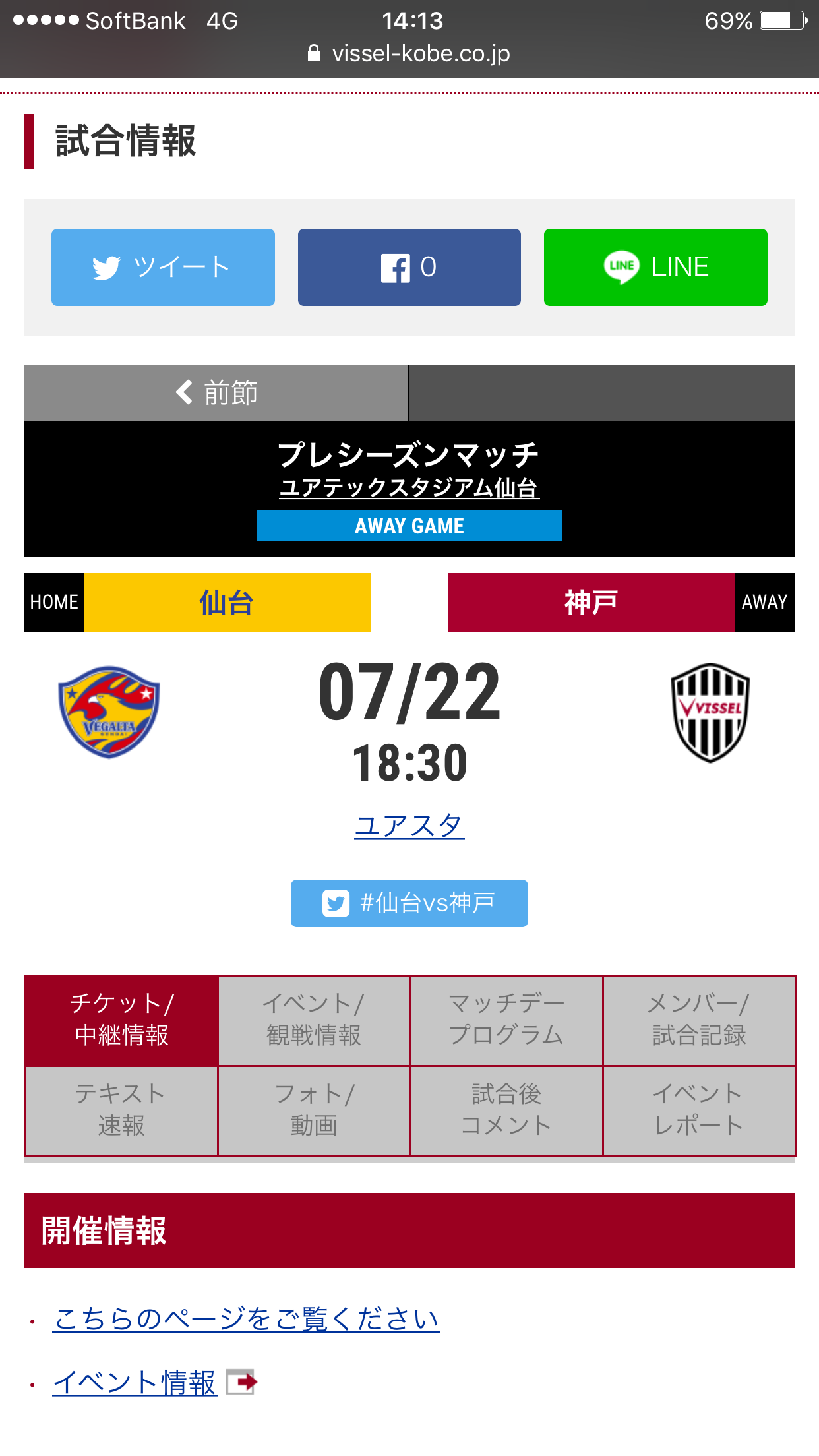Share the match on Facebook

click(409, 267)
